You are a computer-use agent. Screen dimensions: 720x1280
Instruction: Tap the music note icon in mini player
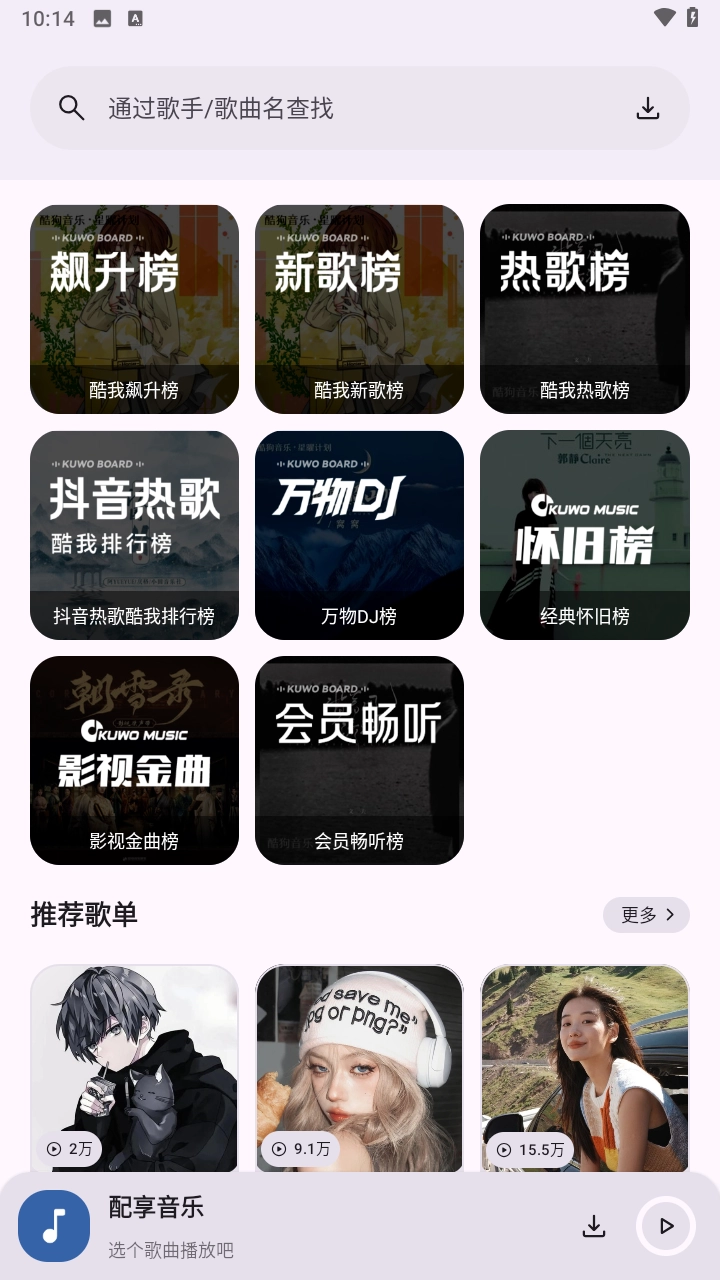pyautogui.click(x=53, y=1225)
